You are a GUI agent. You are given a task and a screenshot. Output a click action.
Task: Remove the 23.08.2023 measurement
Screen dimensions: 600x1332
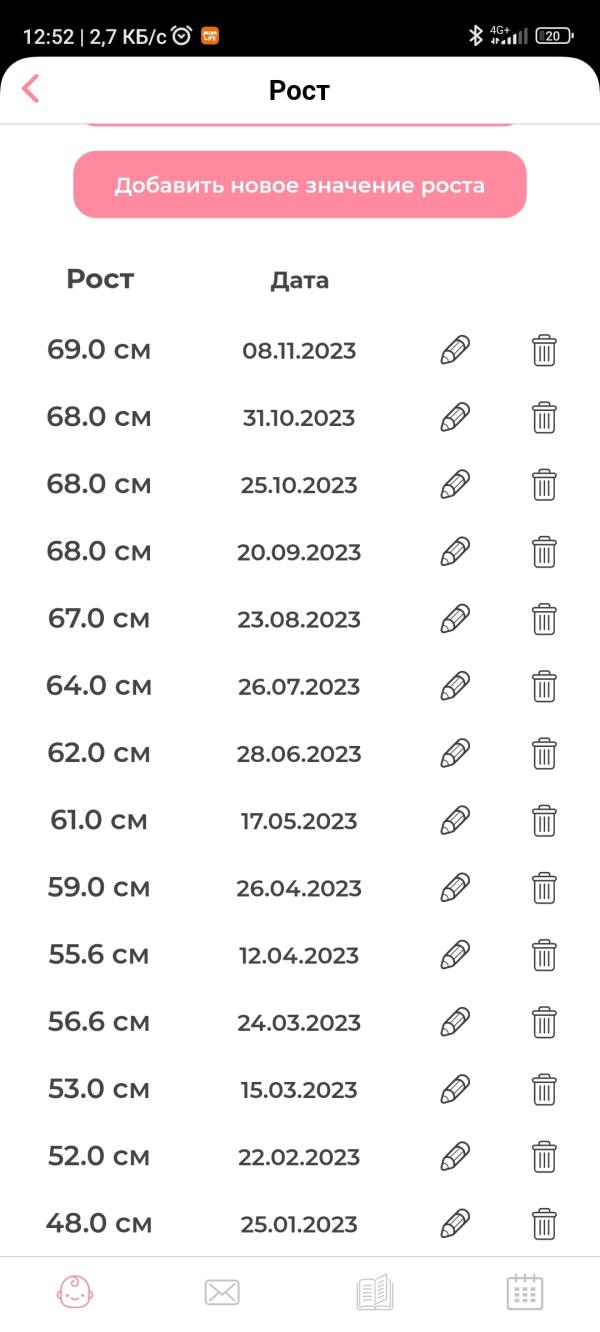(x=544, y=619)
